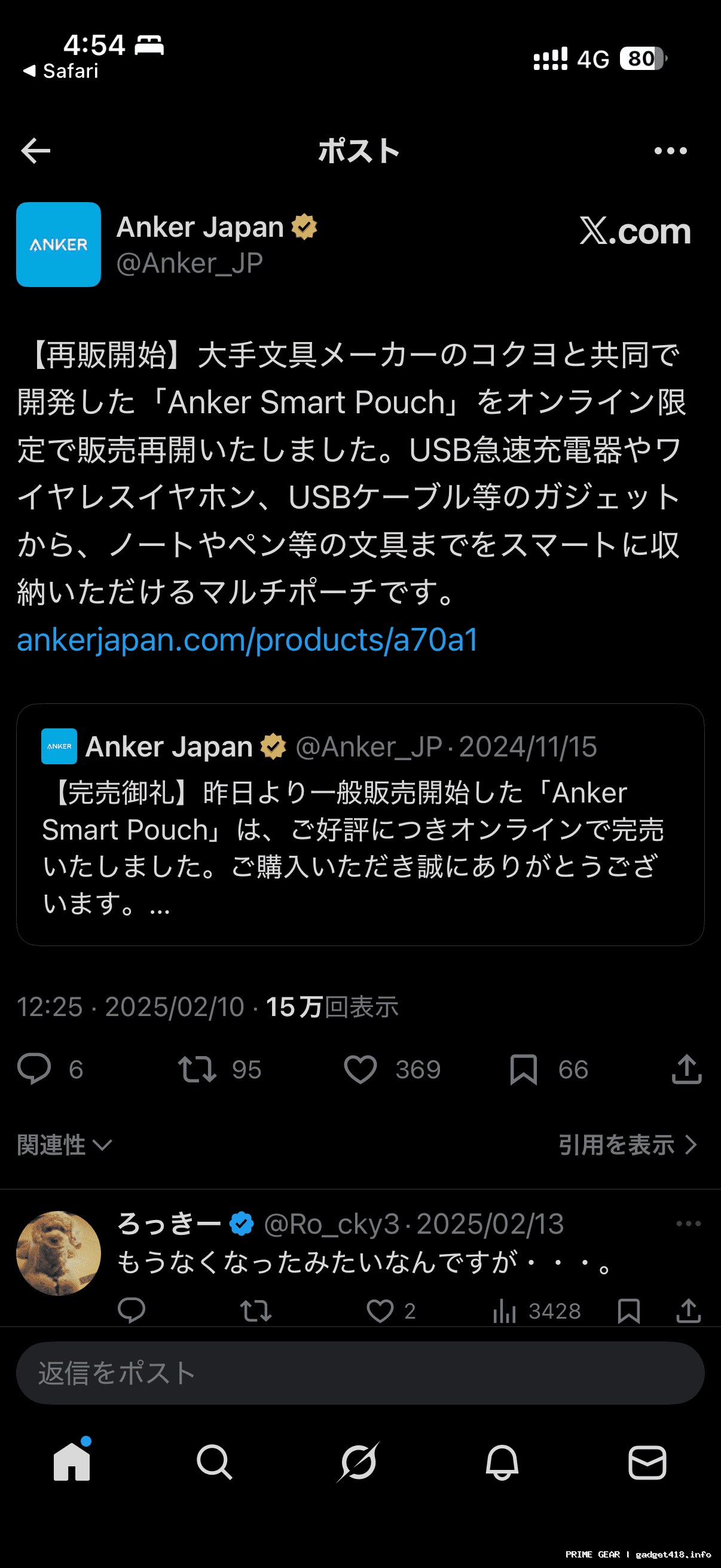
Task: Return to Safari via the status bar
Action: tap(60, 71)
